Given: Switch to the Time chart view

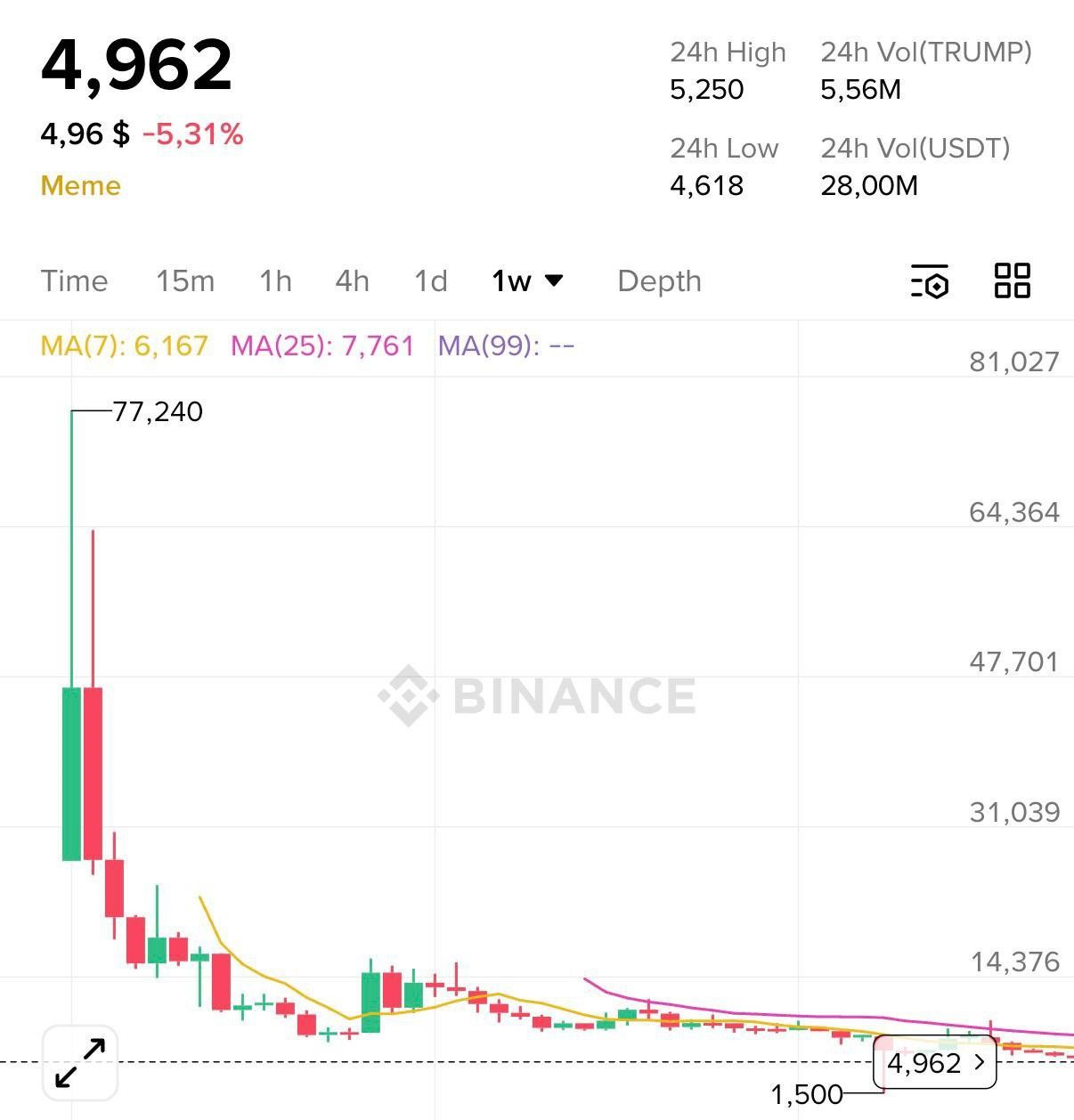Looking at the screenshot, I should pos(74,281).
